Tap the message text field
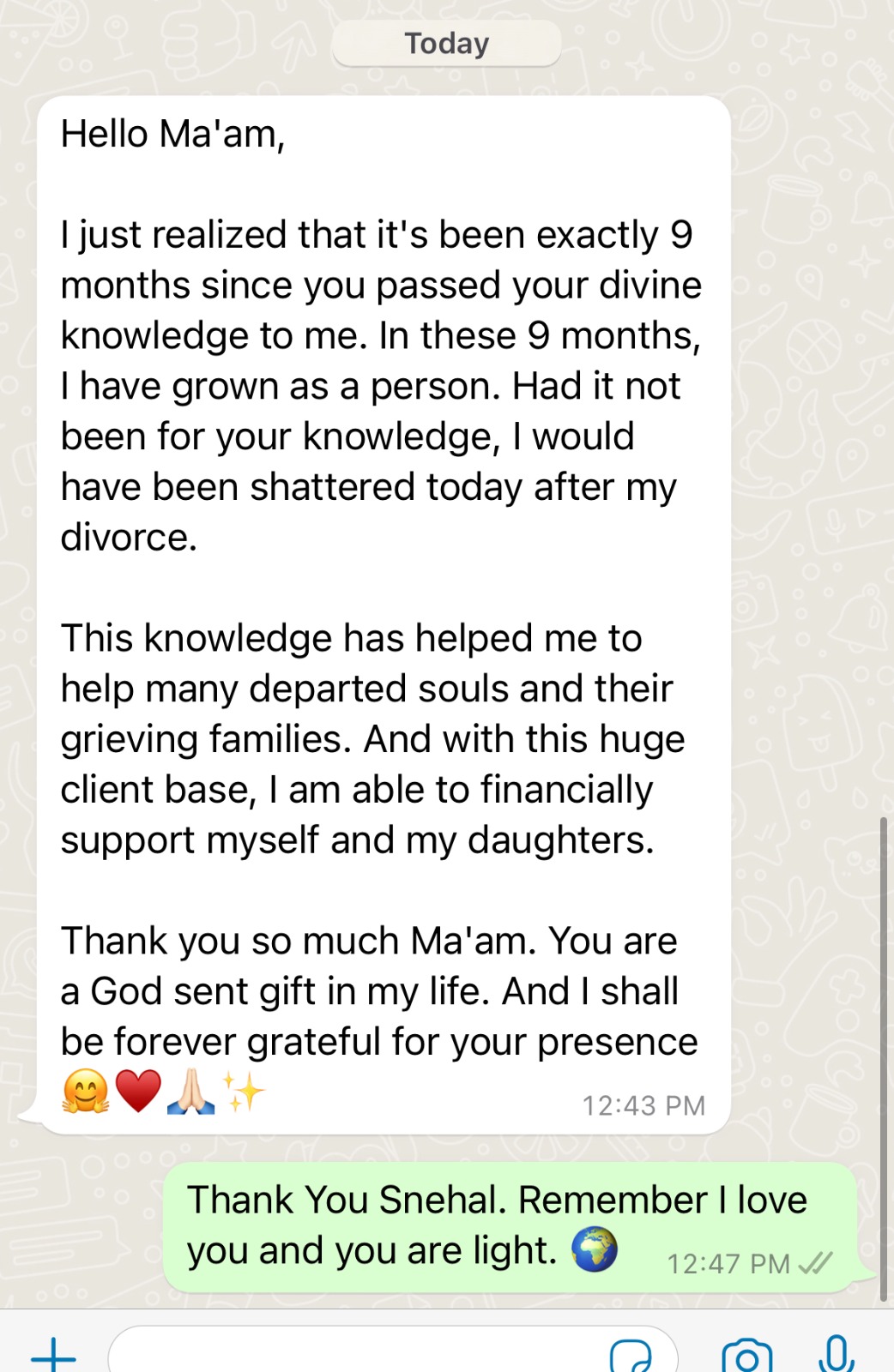Viewport: 894px width, 1372px height. click(x=352, y=1355)
